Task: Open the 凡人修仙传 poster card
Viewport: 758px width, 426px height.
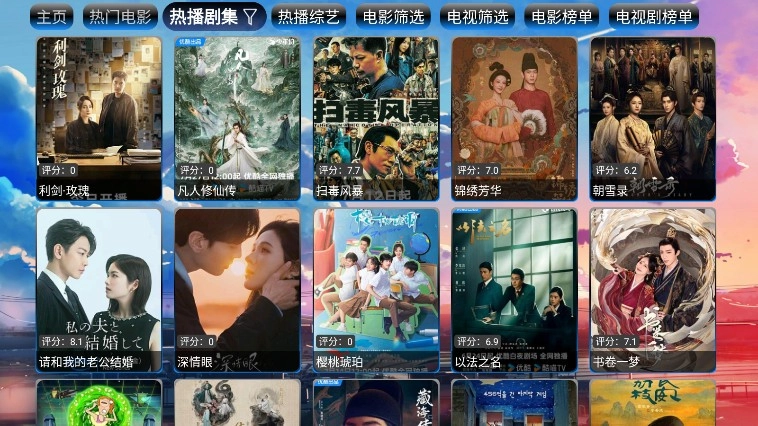Action: [x=237, y=118]
